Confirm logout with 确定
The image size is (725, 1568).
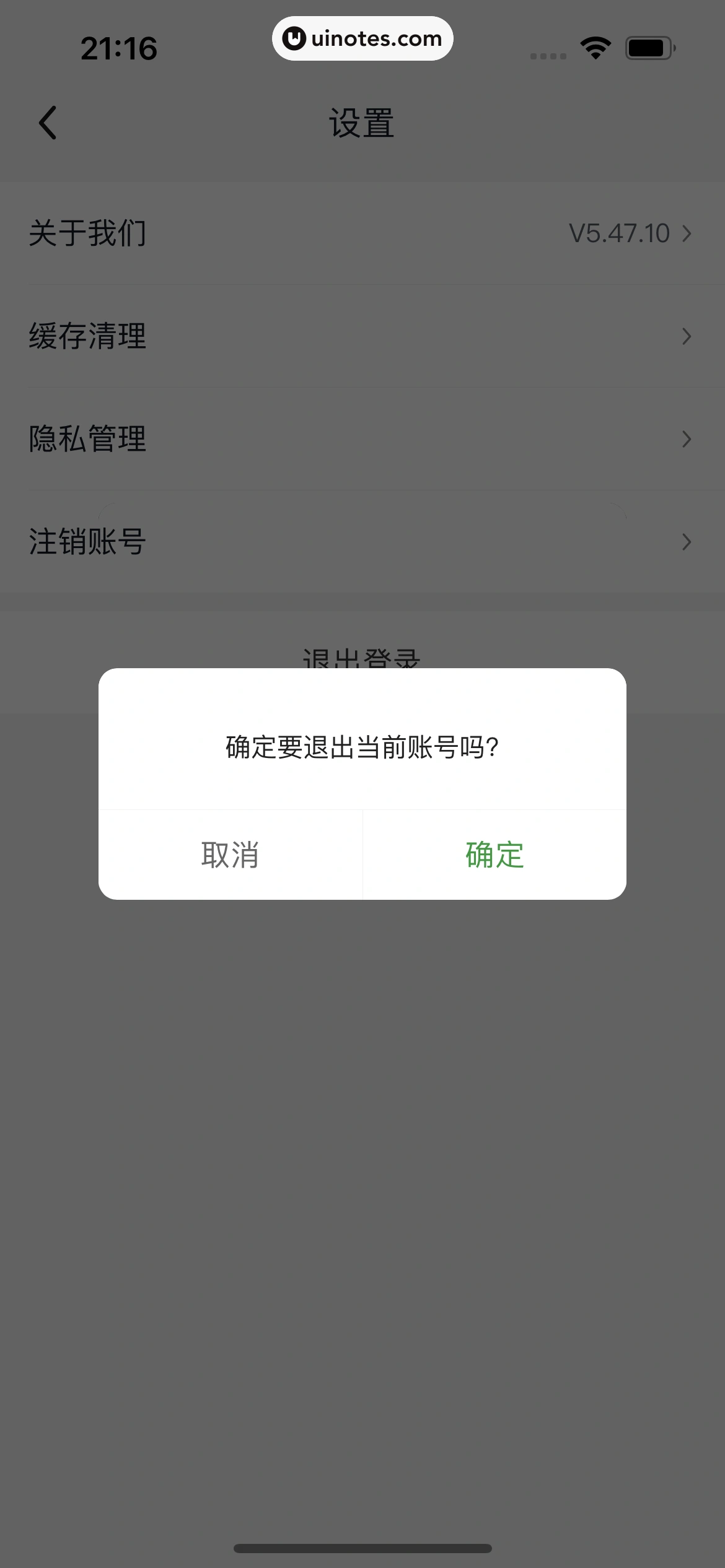(x=494, y=855)
